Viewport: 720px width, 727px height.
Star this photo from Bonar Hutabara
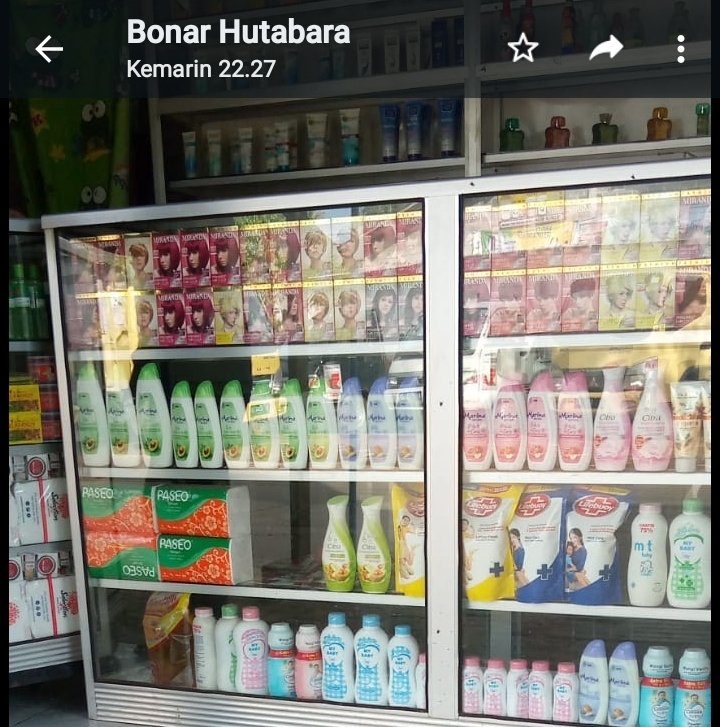tap(523, 48)
